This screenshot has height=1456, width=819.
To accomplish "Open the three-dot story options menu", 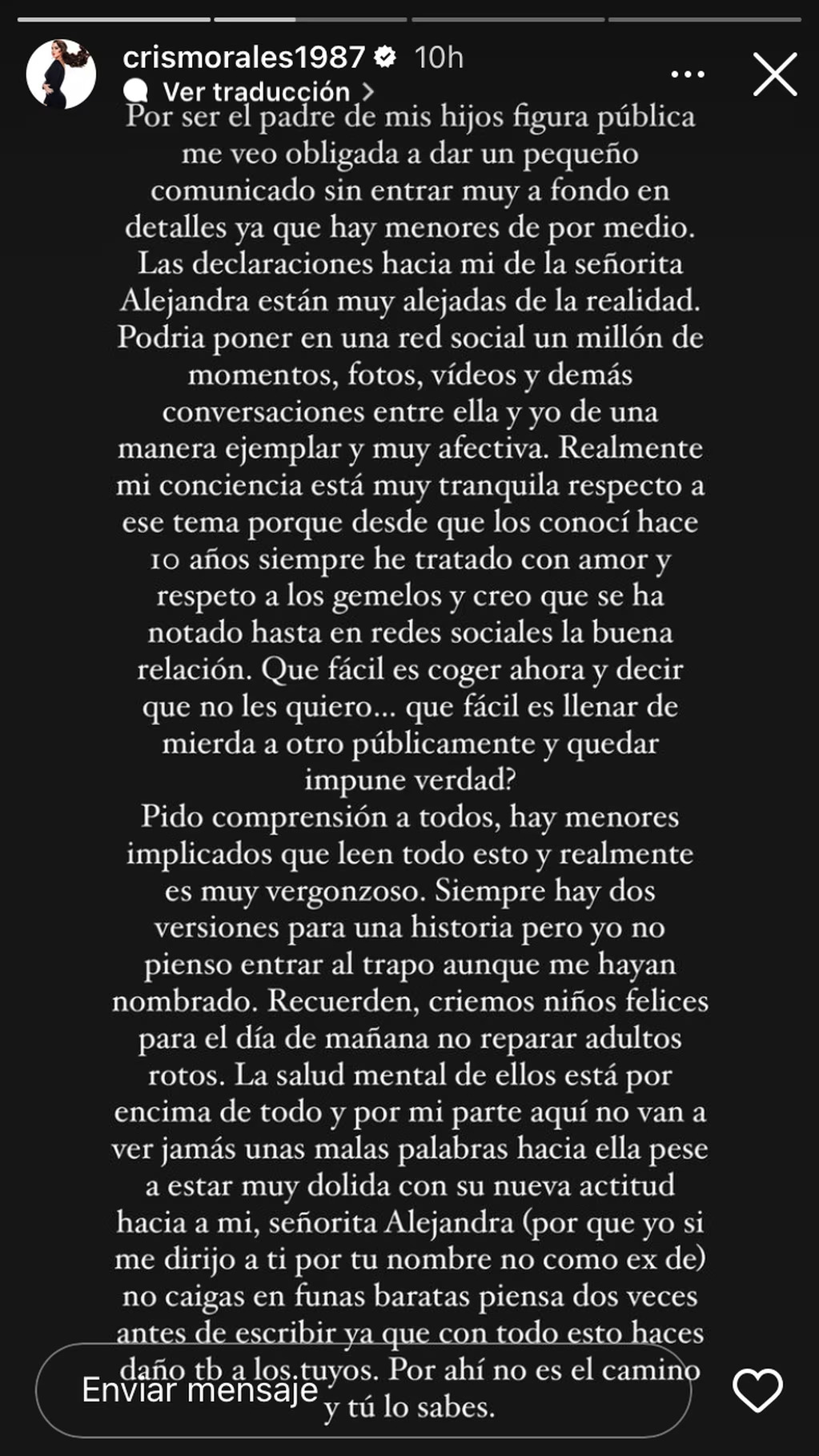I will coord(687,74).
